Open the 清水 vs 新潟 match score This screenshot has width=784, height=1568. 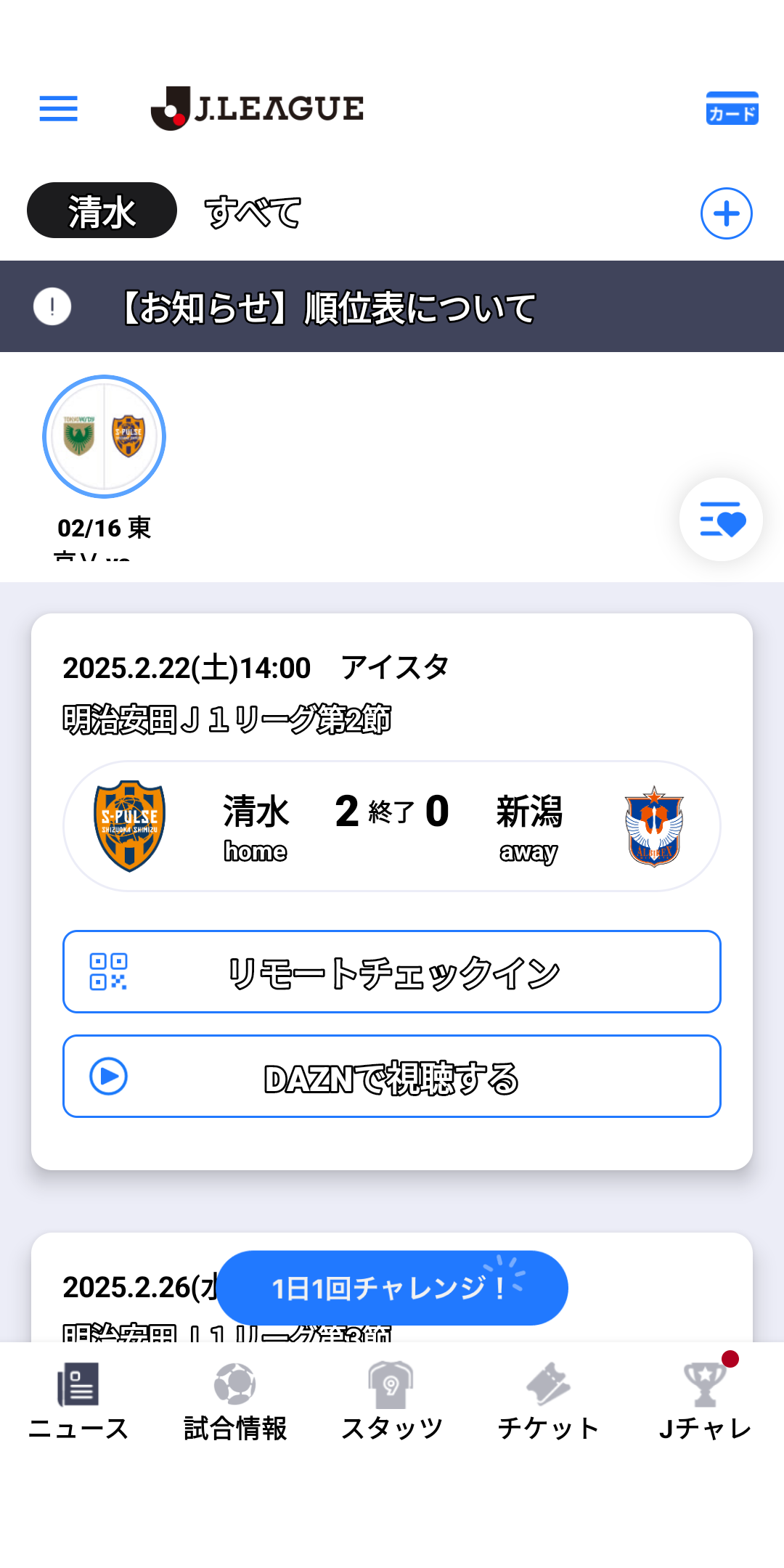(x=392, y=826)
